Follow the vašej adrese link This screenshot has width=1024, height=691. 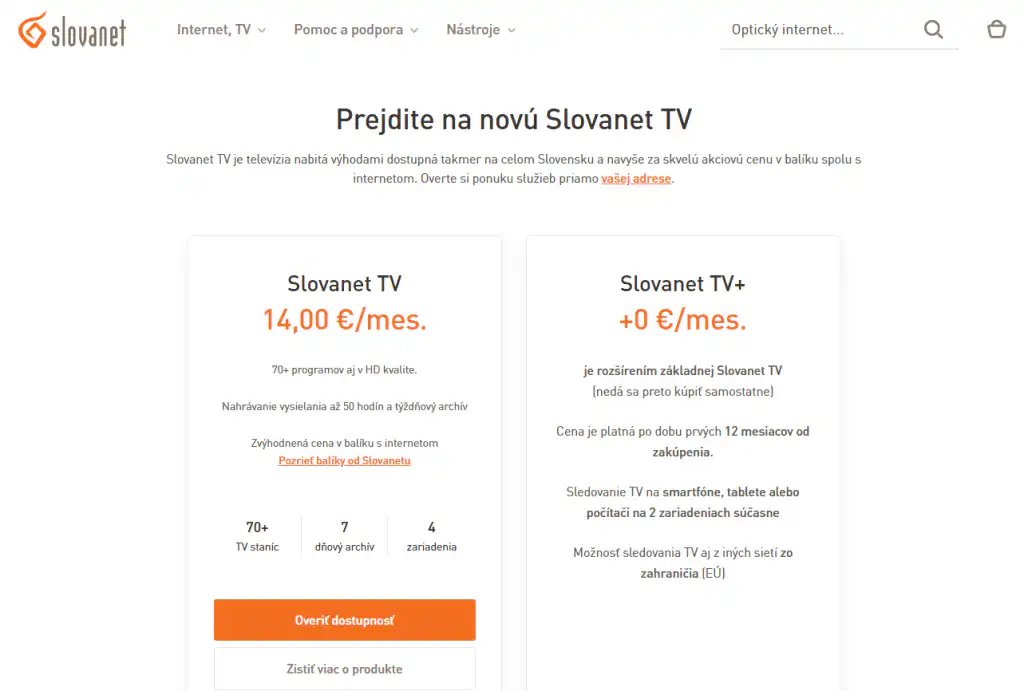tap(636, 179)
